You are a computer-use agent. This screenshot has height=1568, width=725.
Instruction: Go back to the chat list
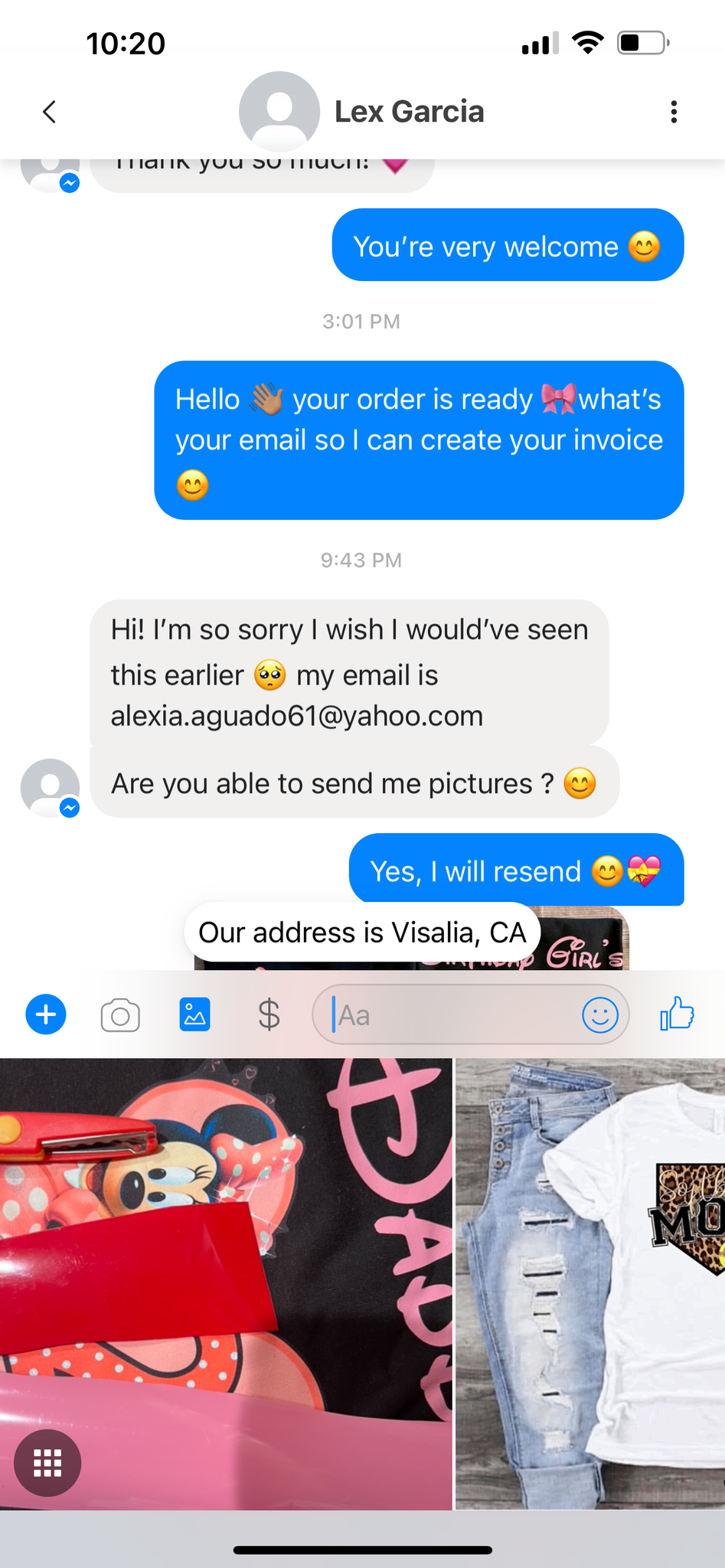pos(50,112)
